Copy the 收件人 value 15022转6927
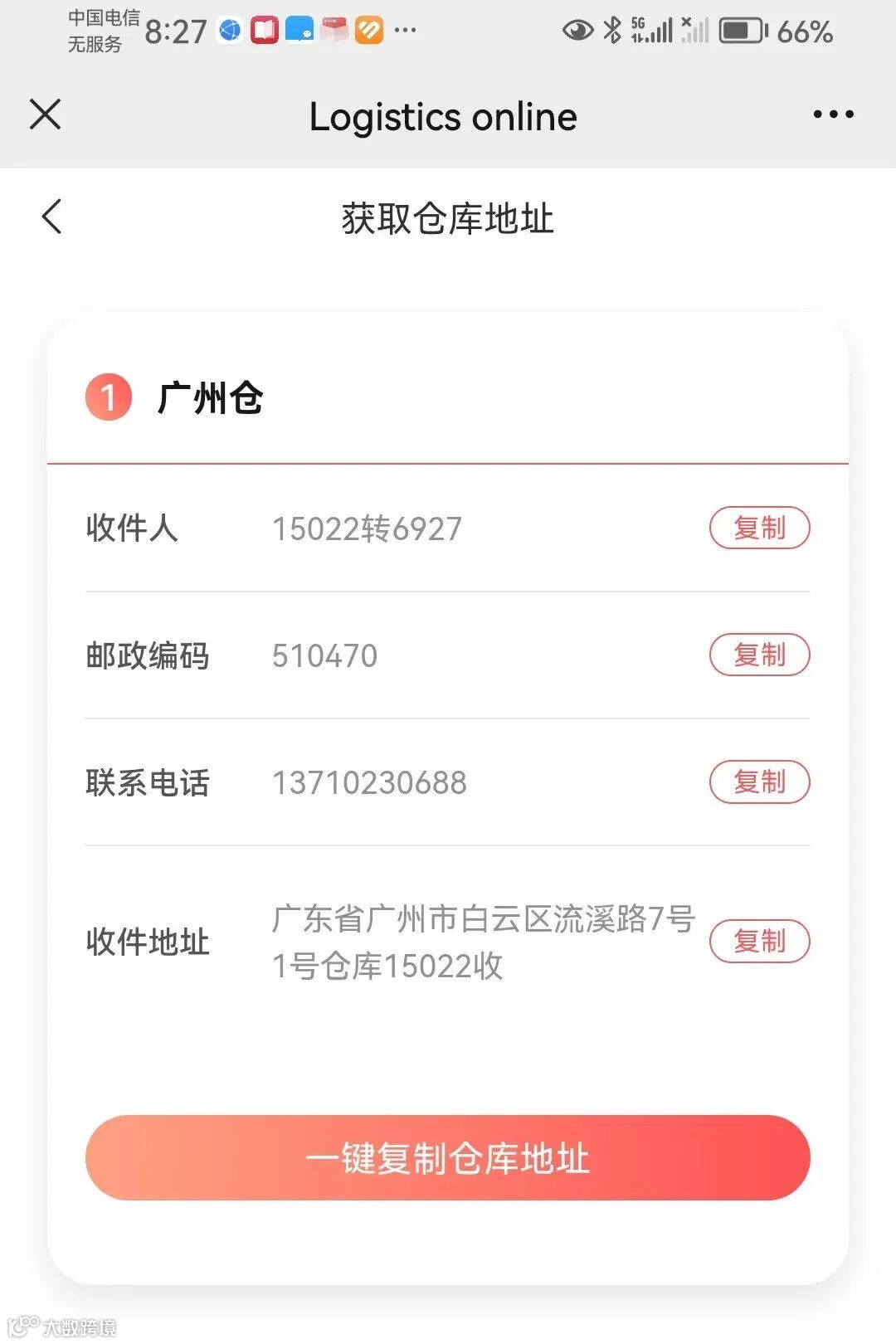 point(759,528)
